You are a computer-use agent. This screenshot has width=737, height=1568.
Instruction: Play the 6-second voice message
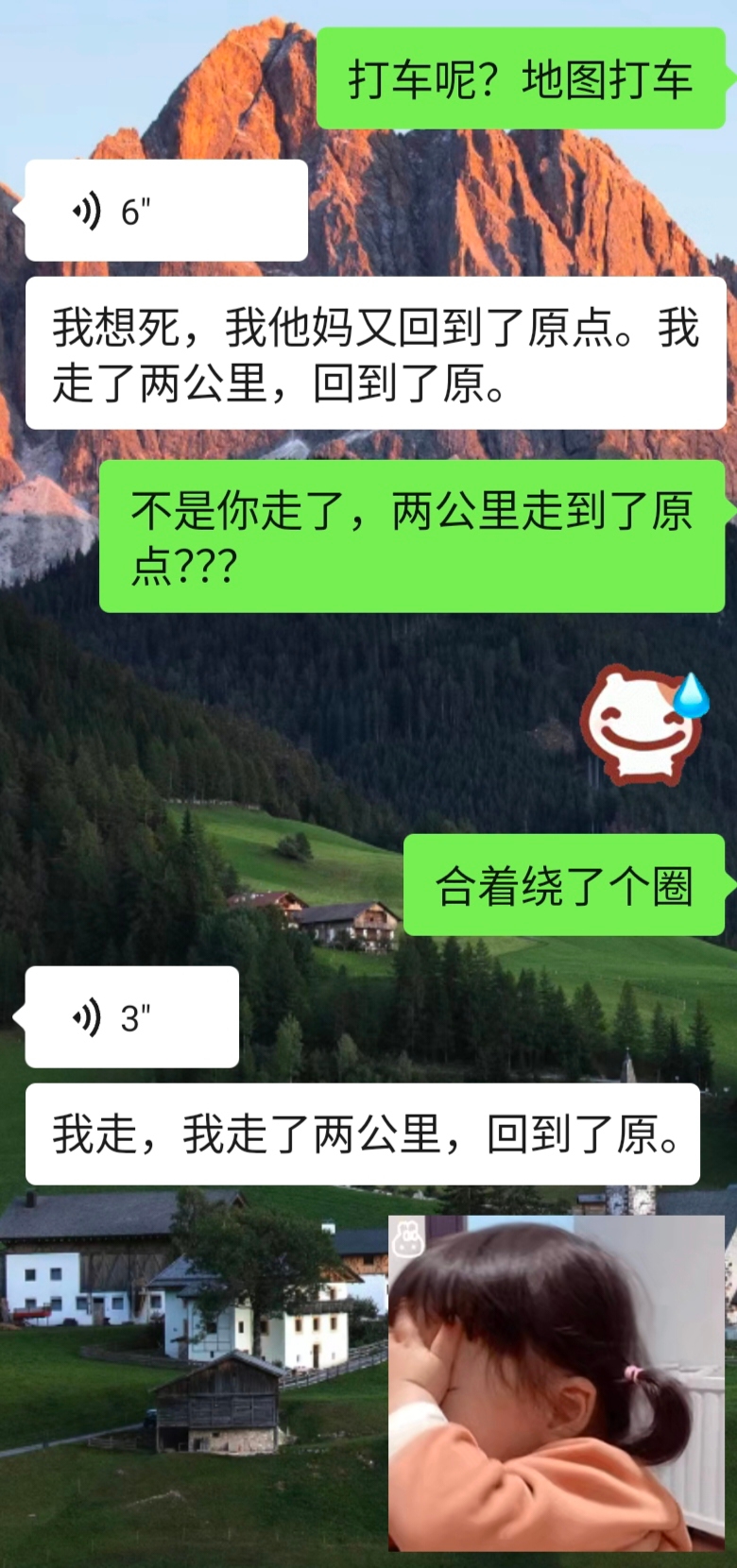click(x=165, y=211)
